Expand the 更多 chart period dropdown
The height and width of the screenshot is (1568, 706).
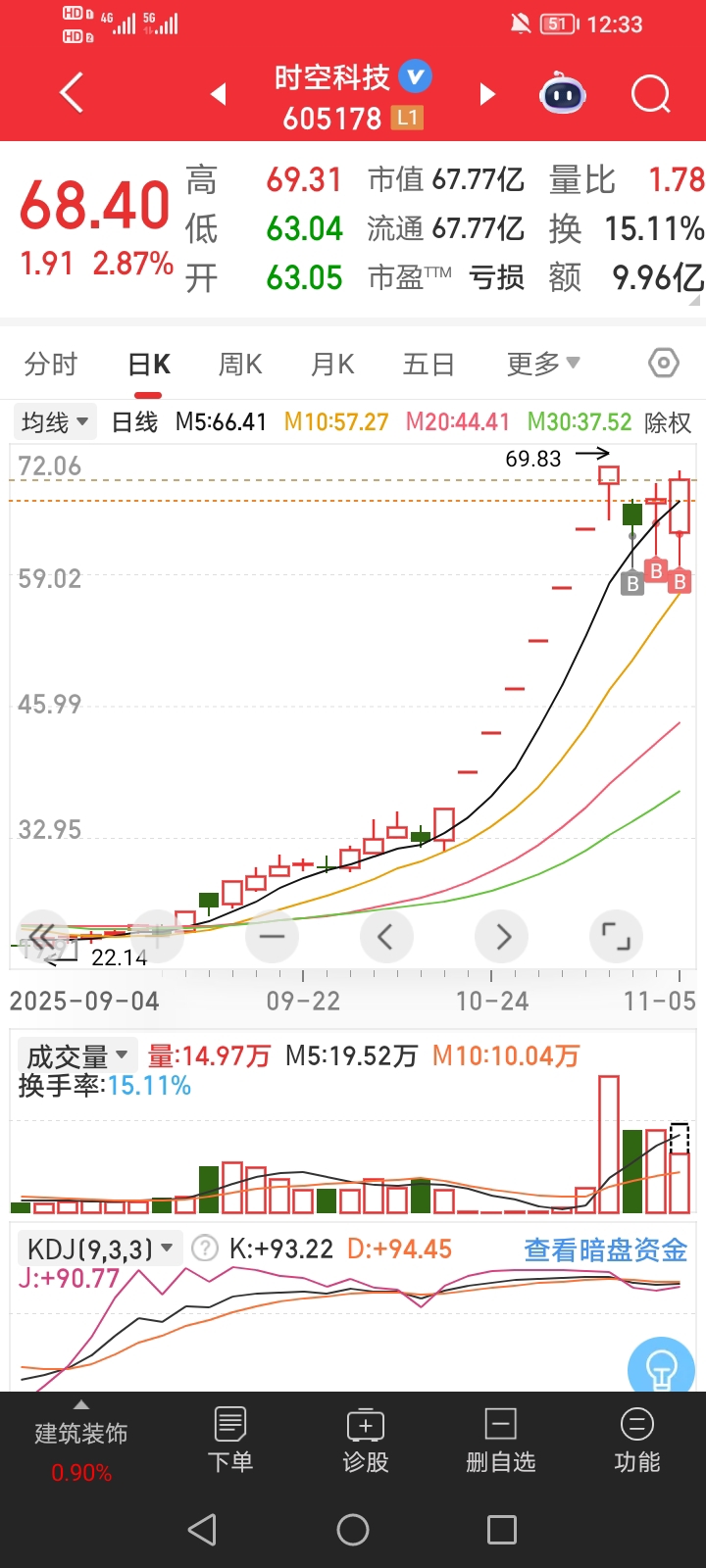coord(543,365)
